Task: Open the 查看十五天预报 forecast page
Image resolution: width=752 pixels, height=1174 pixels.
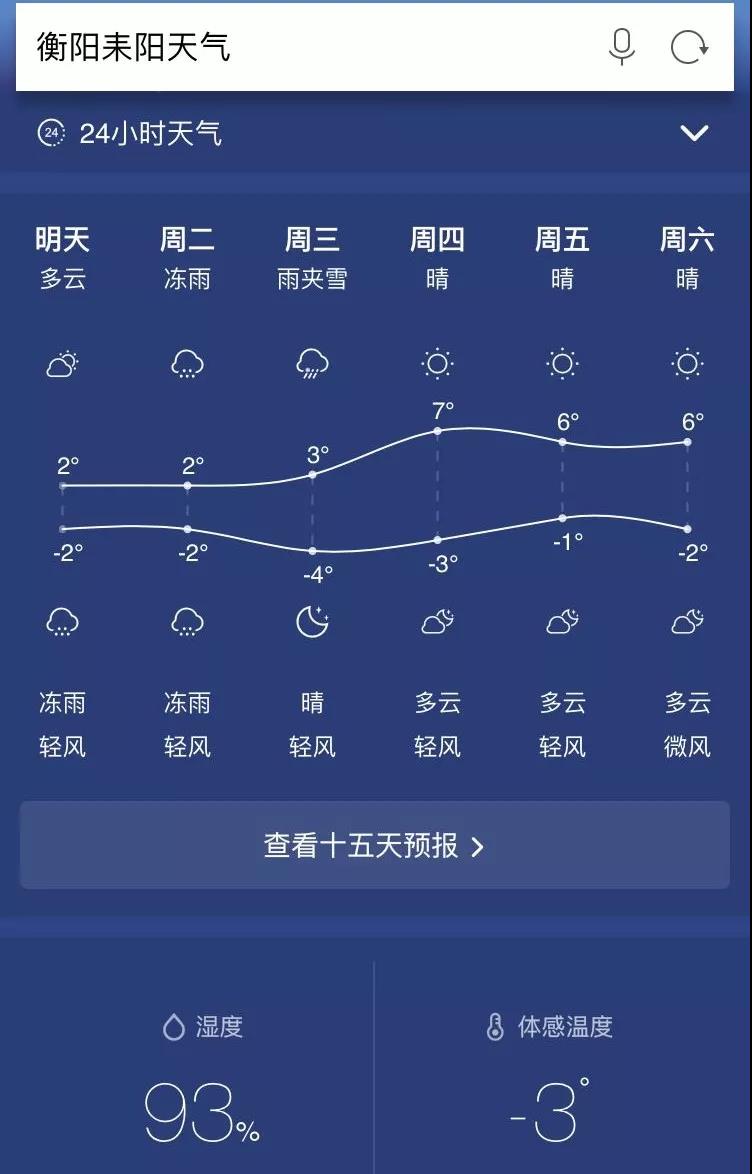Action: pyautogui.click(x=376, y=845)
